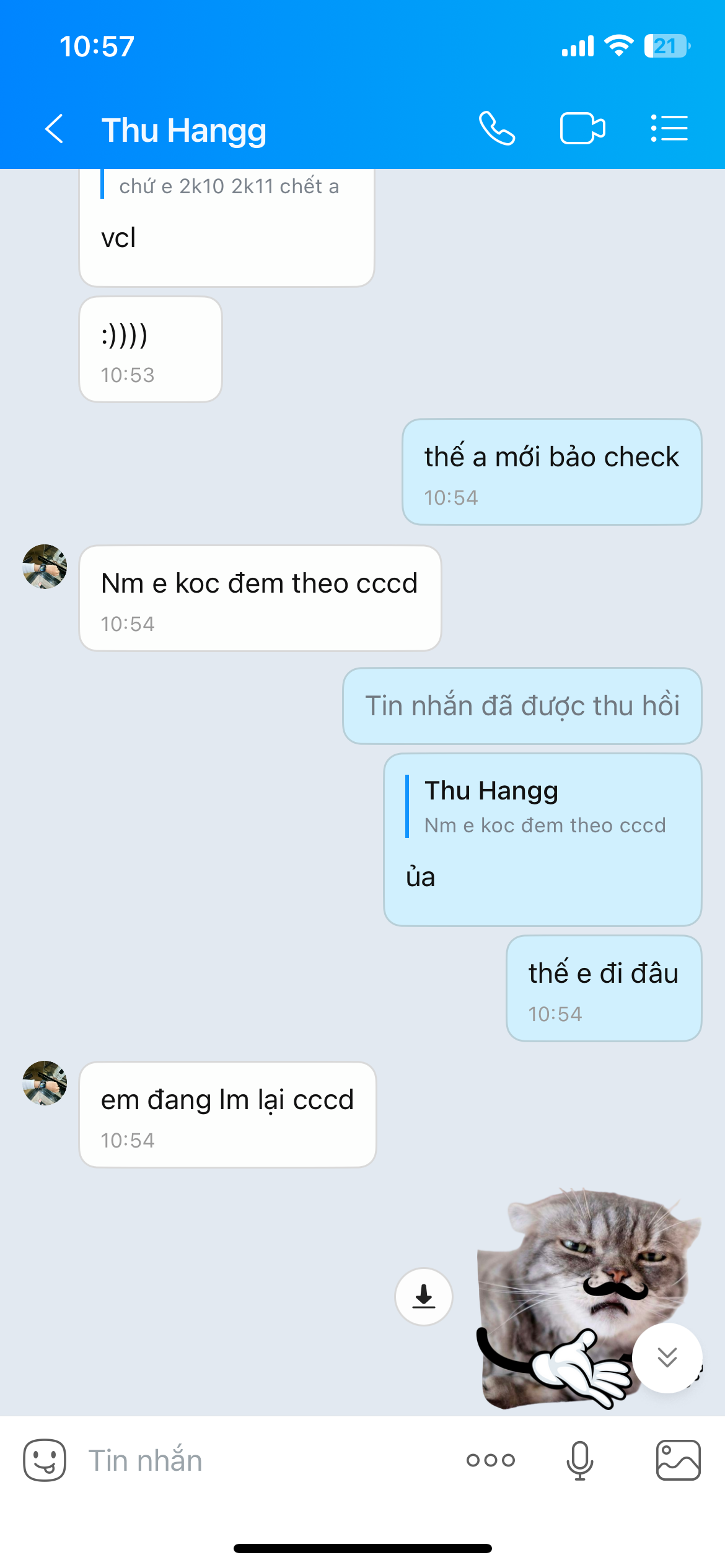Go back from Thu Hangg chat

pyautogui.click(x=55, y=129)
